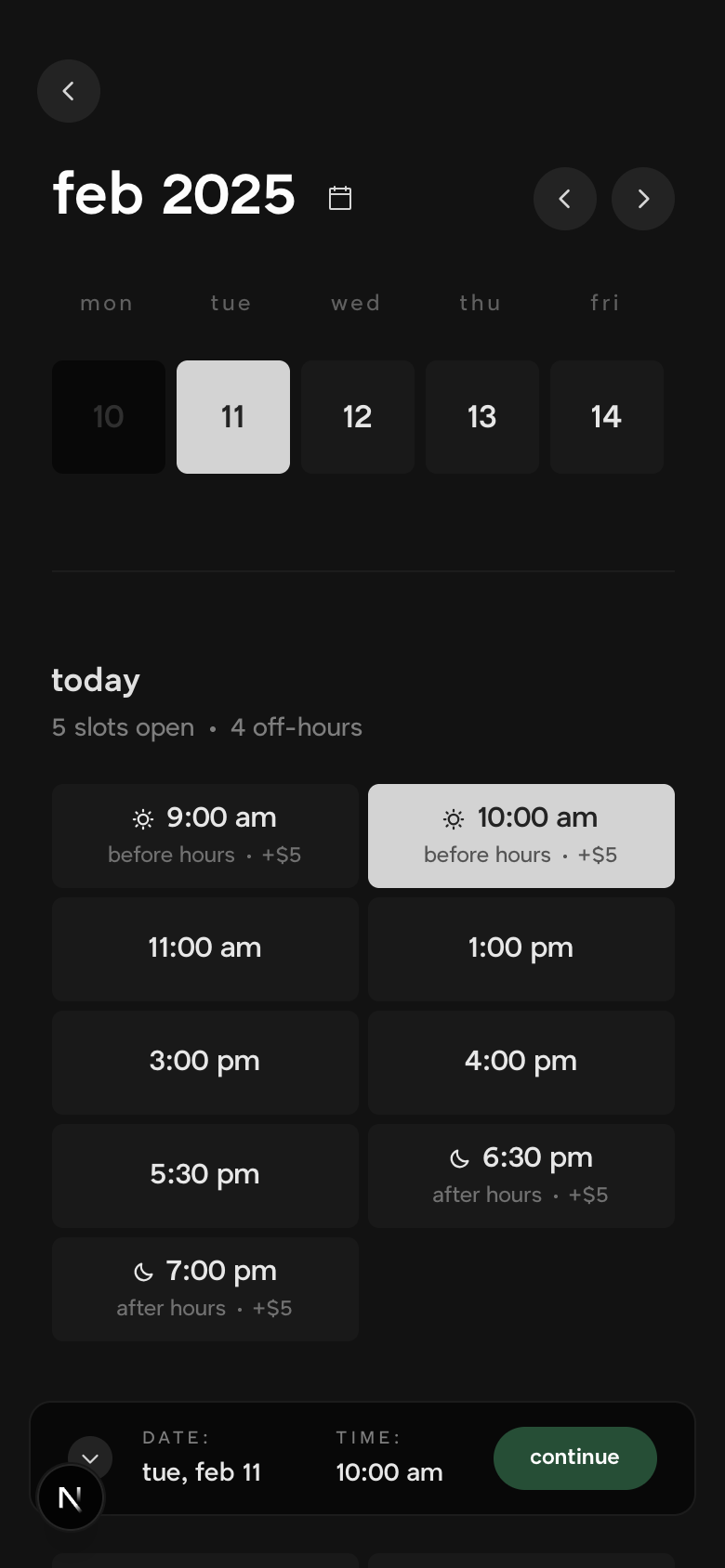The height and width of the screenshot is (1568, 725).
Task: Open the calendar picker icon
Action: click(340, 198)
